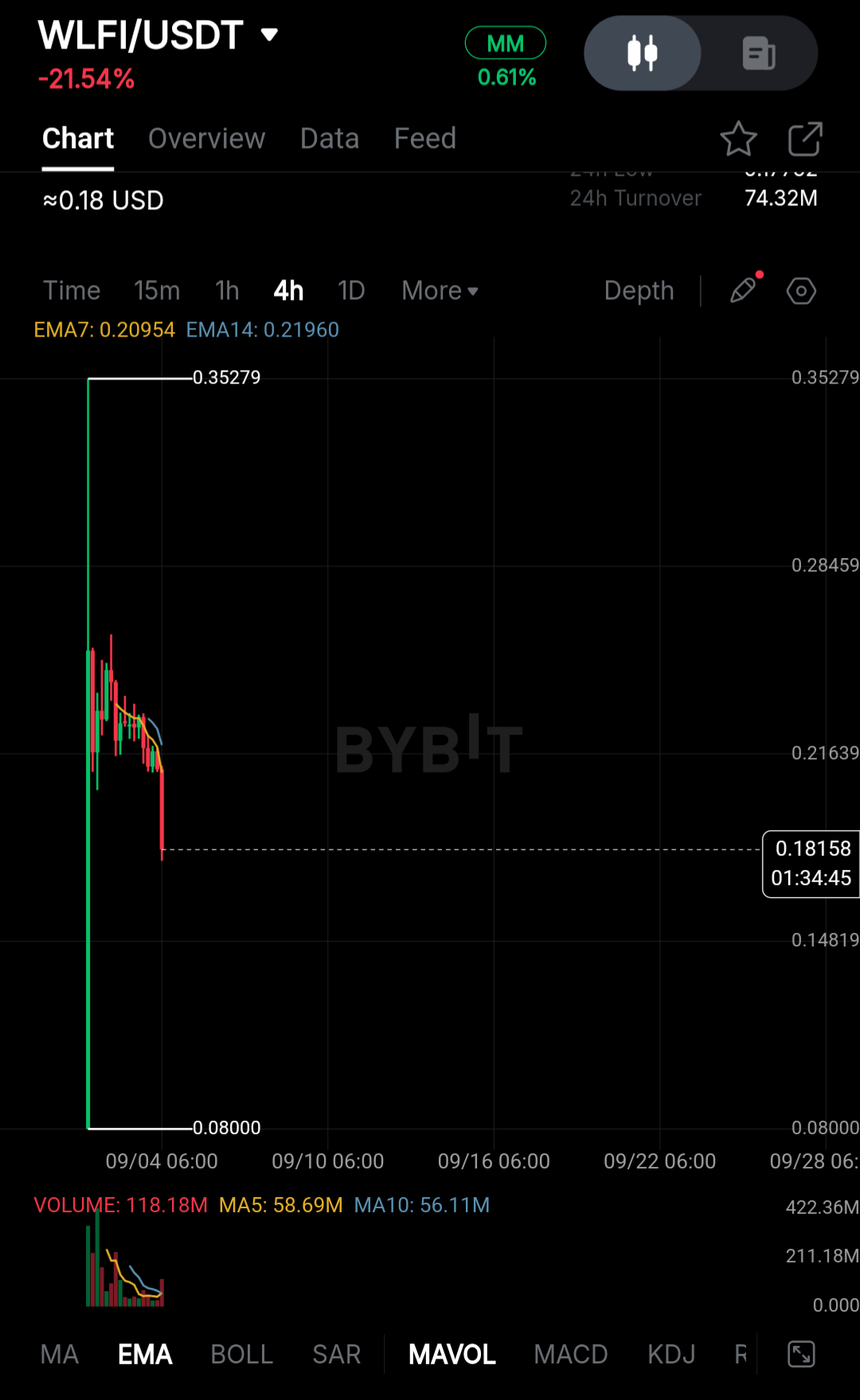
Task: Switch to the Overview tab
Action: click(x=206, y=138)
